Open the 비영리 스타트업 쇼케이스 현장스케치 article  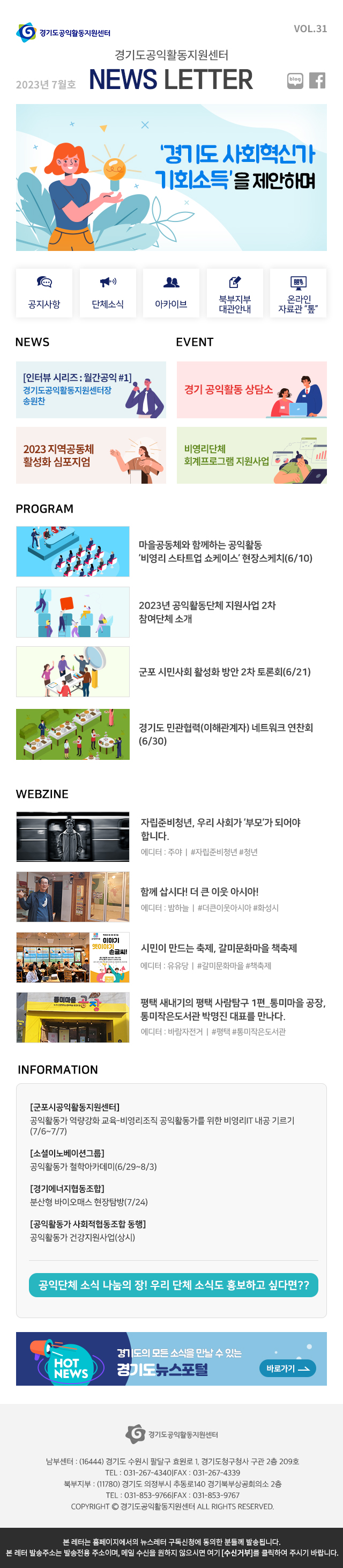[x=225, y=551]
